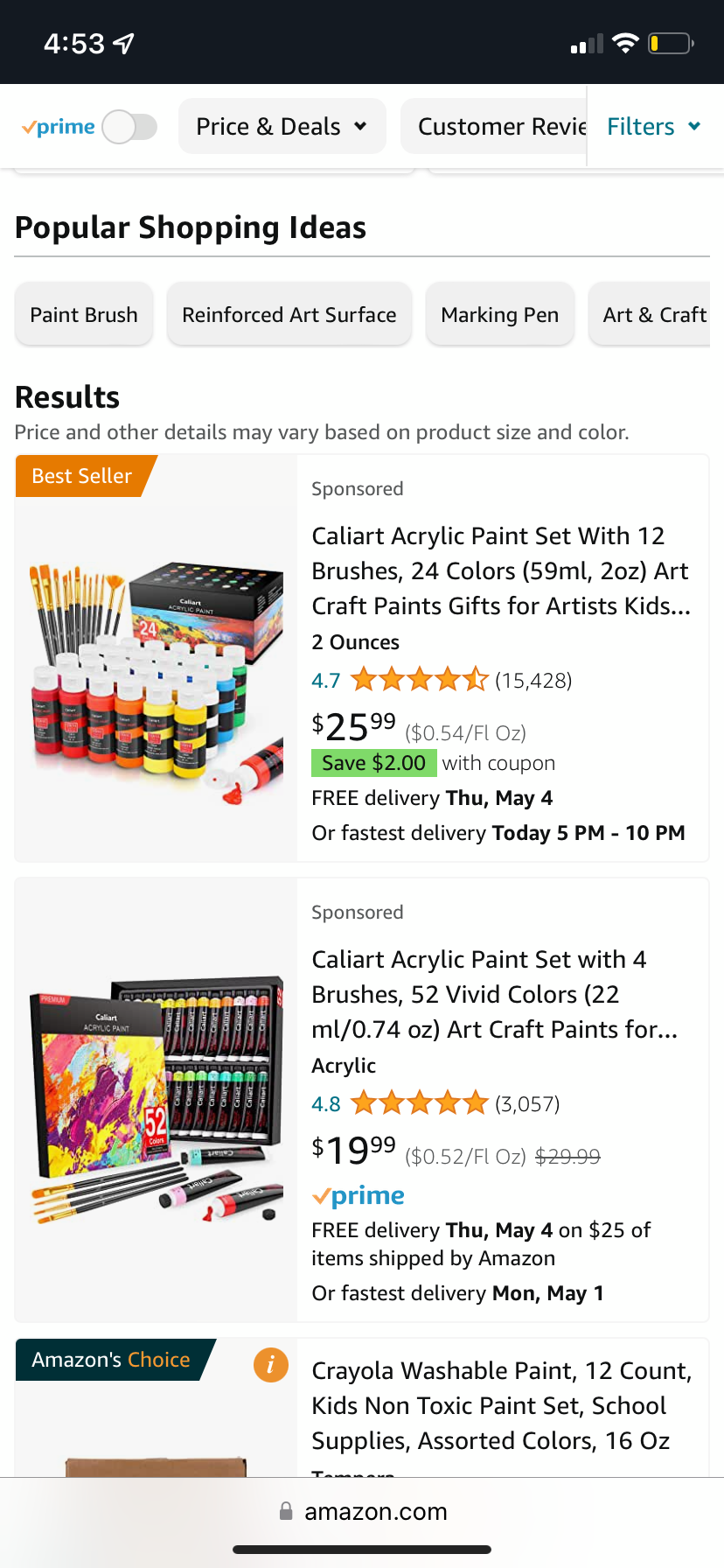Viewport: 724px width, 1568px height.
Task: Select the Paint Brush shopping idea
Action: pyautogui.click(x=84, y=315)
